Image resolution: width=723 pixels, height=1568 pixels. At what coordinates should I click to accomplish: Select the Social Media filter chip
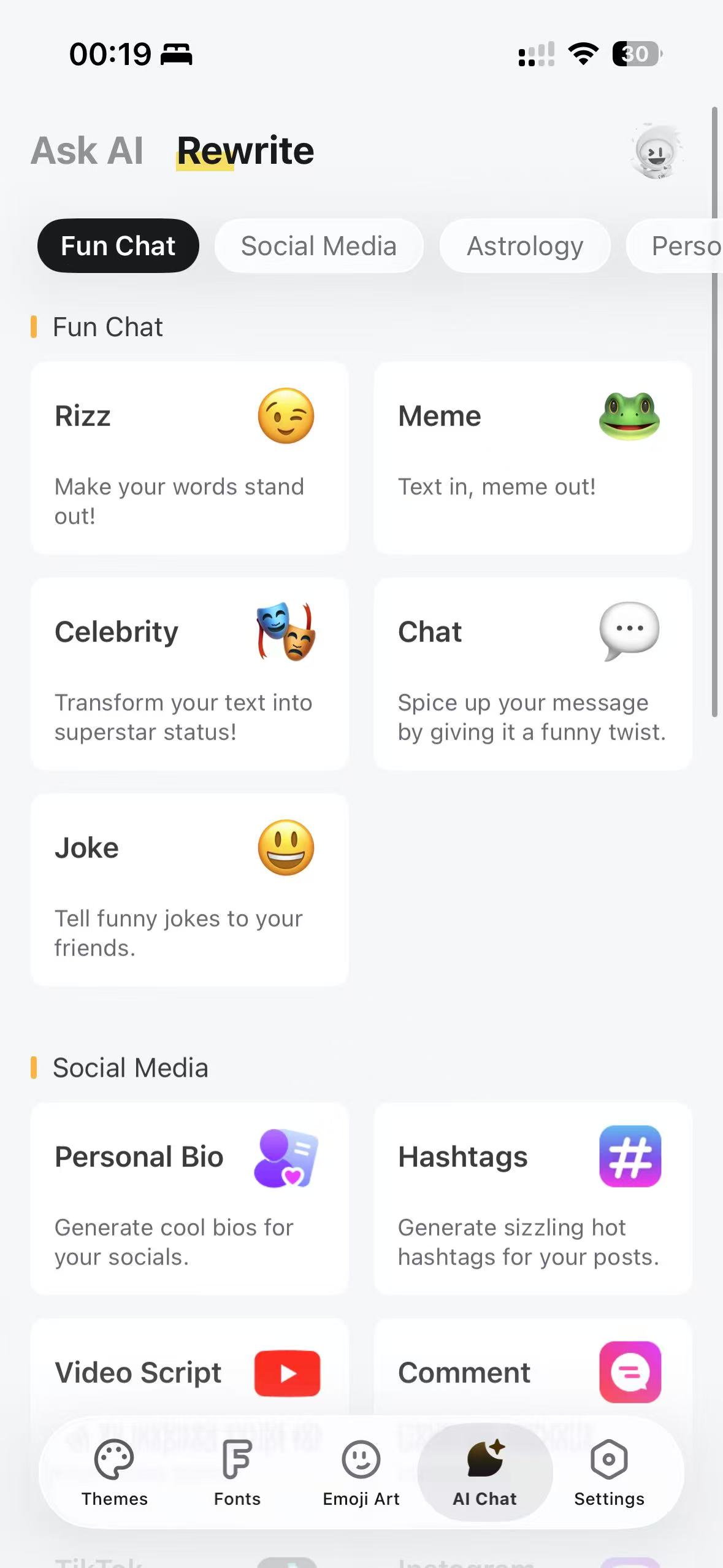pos(318,245)
